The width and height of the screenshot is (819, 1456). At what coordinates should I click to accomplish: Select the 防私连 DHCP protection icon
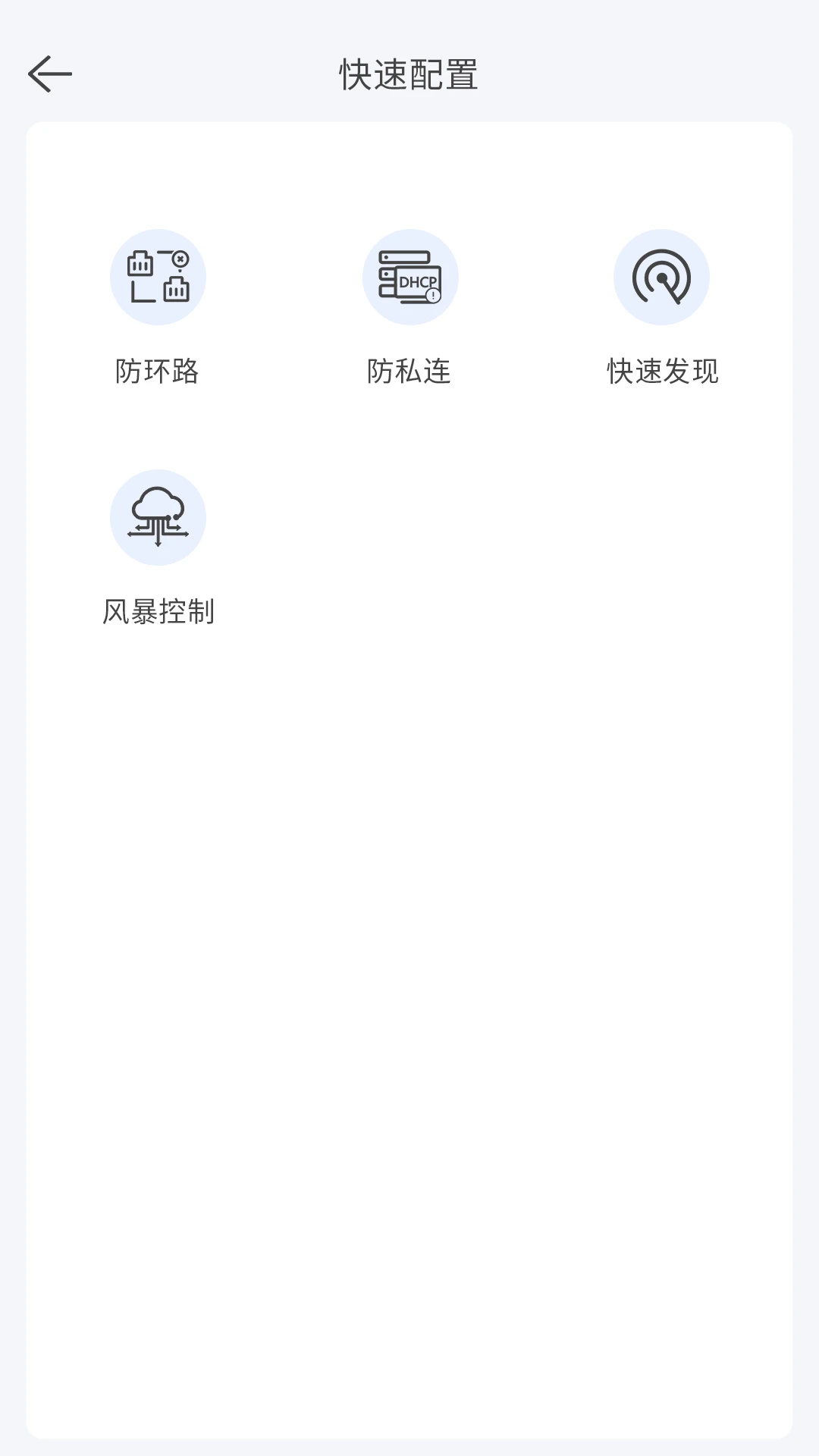[410, 277]
